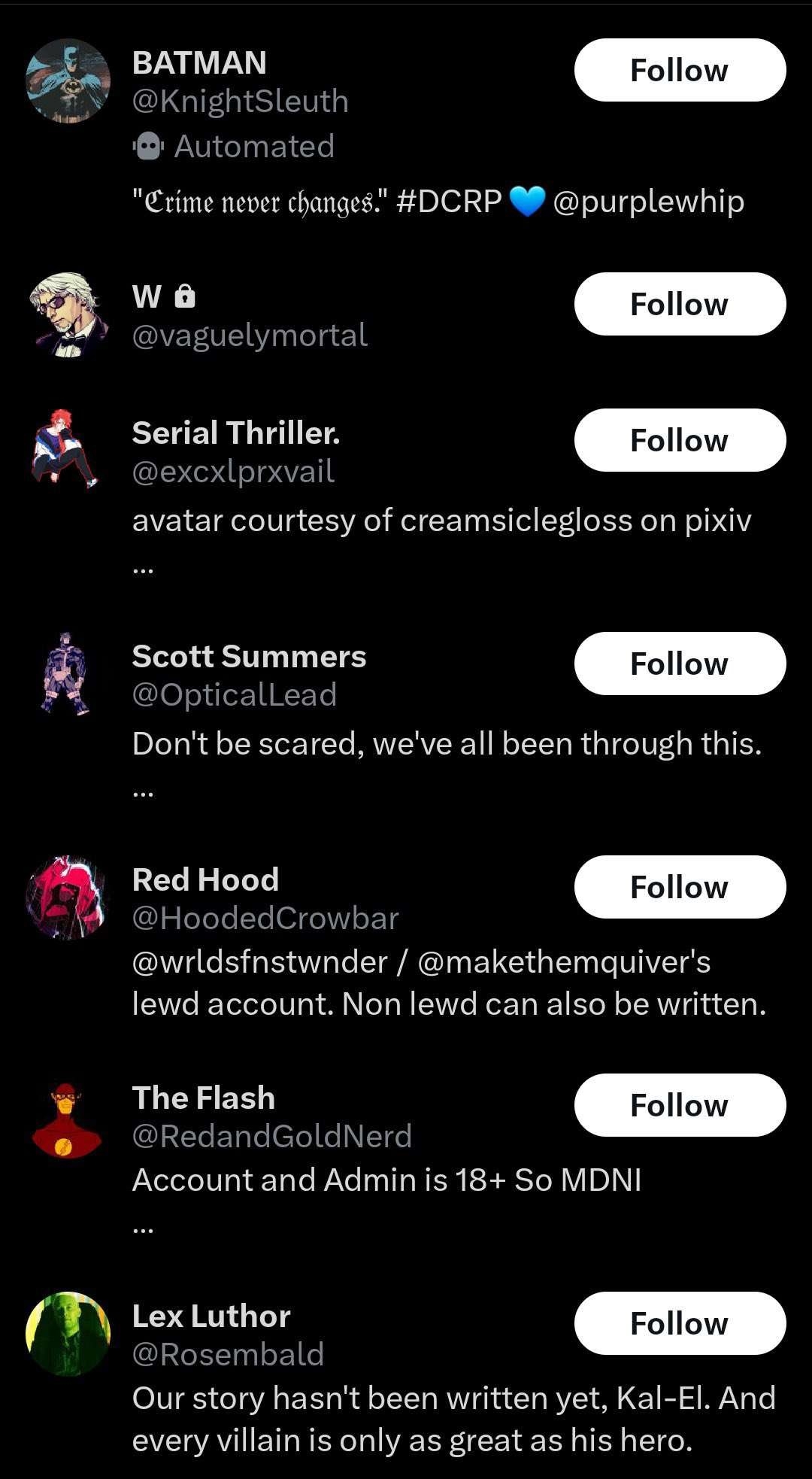Viewport: 812px width, 1479px height.
Task: Follow the @vaguelymortal account
Action: (x=680, y=304)
